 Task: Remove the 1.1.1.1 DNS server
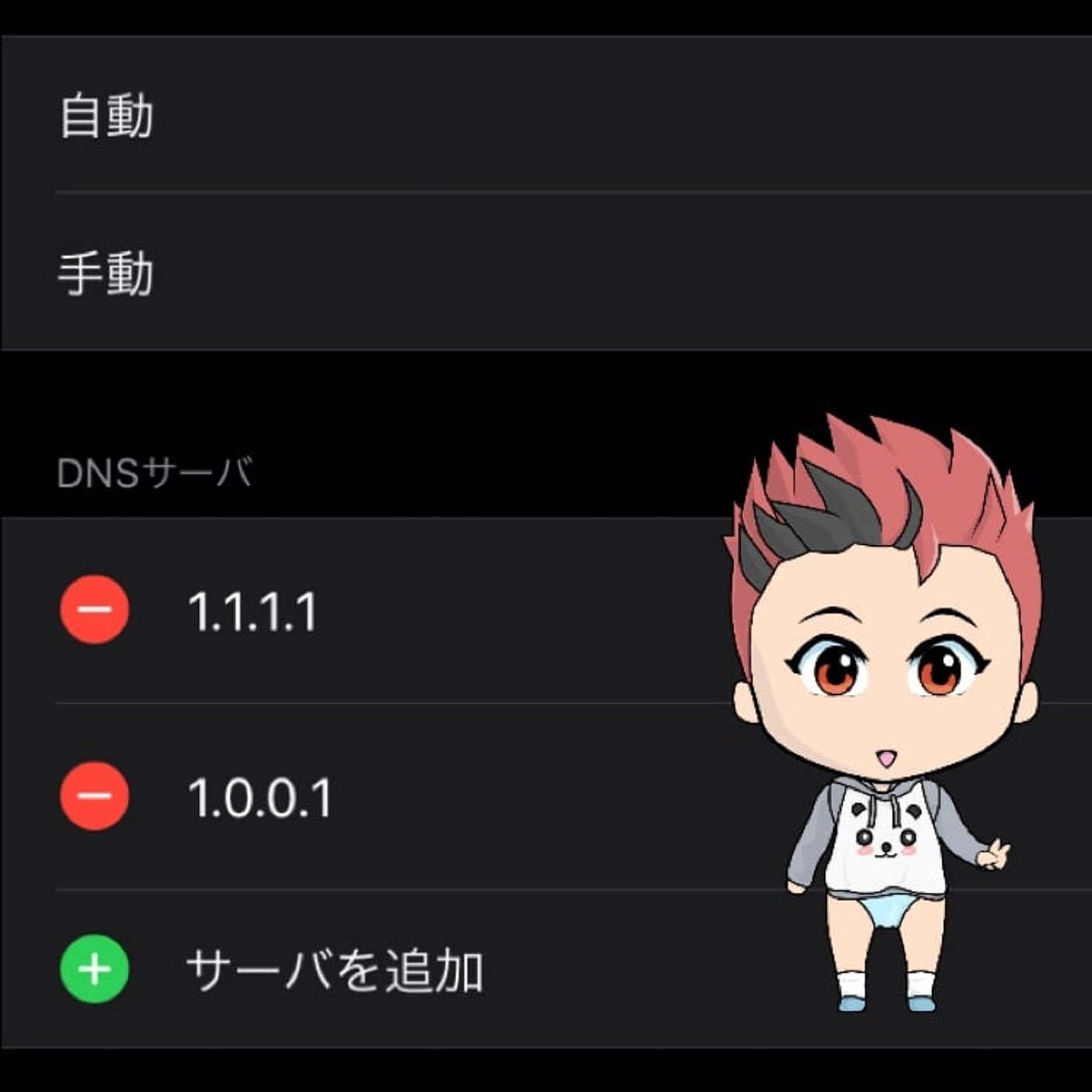coord(94,609)
